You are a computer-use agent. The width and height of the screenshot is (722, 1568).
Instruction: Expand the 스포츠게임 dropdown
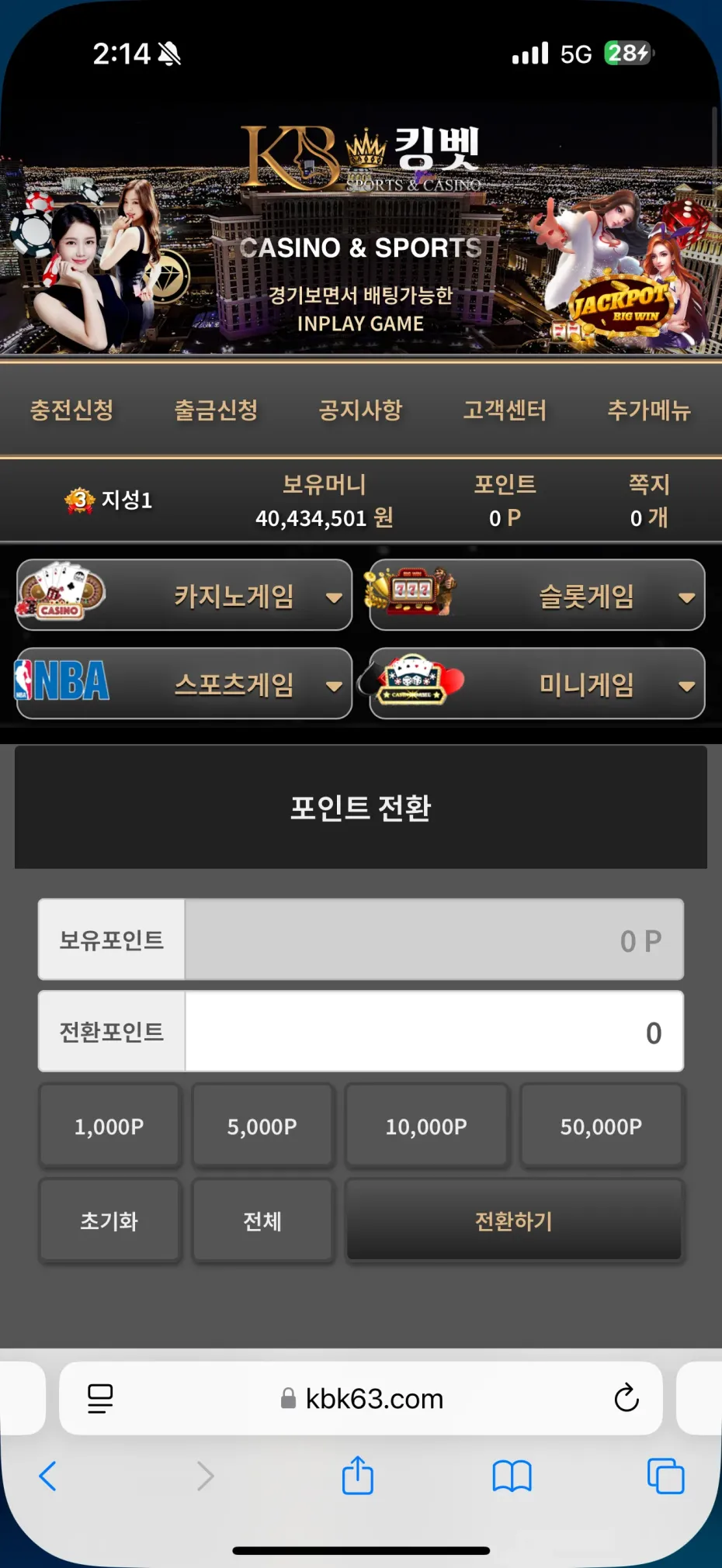pyautogui.click(x=185, y=684)
